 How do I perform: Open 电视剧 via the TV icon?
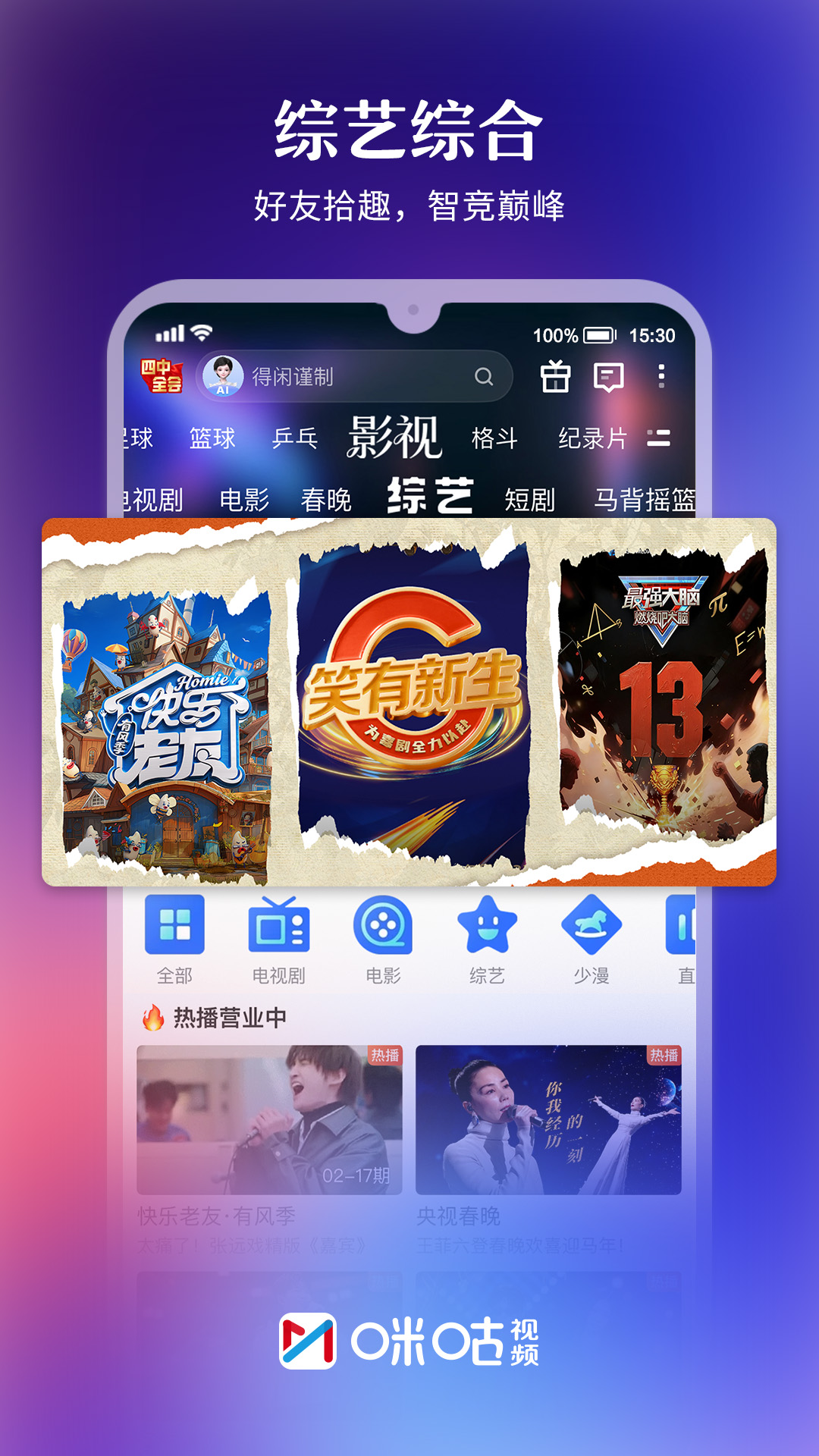[280, 927]
